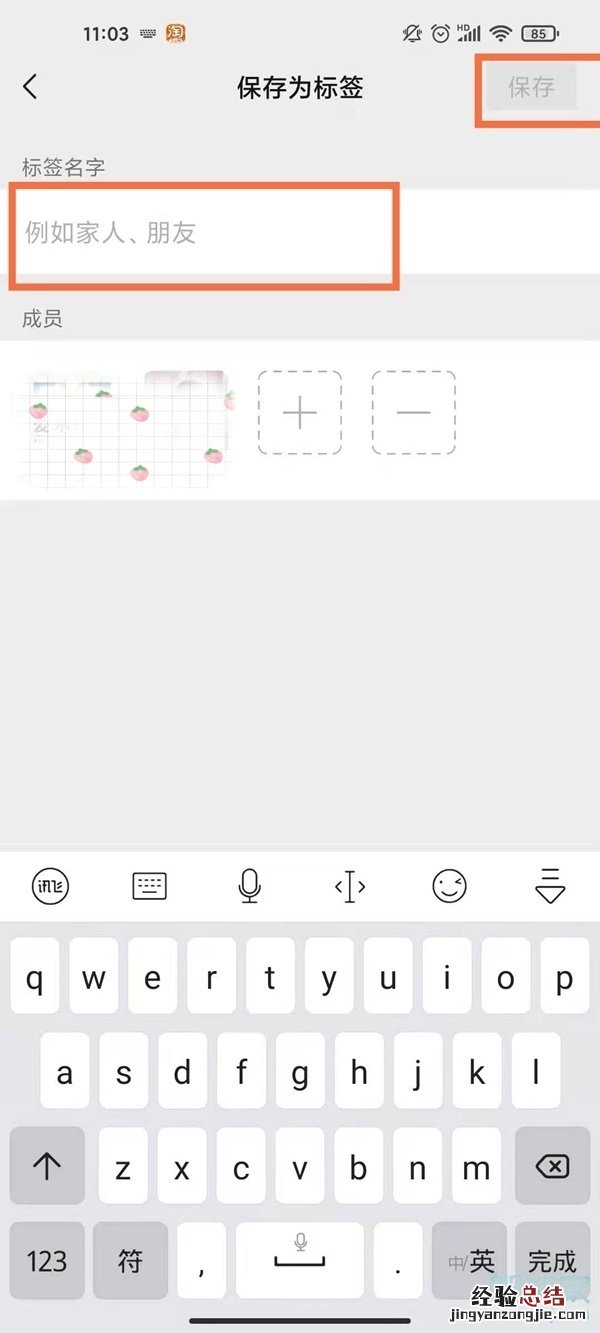Add a member with the plus button
Image resolution: width=600 pixels, height=1333 pixels.
point(300,412)
